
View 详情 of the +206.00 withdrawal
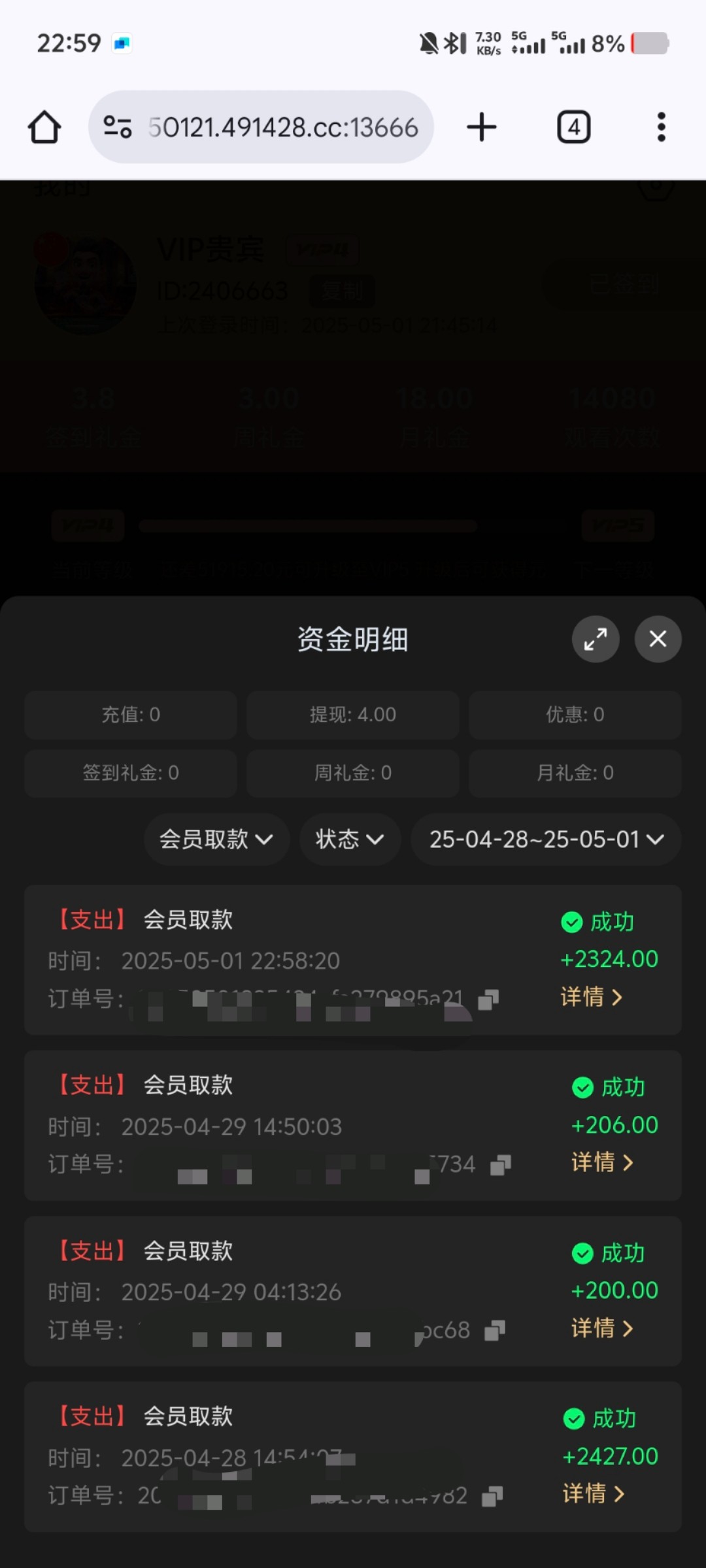click(602, 1162)
